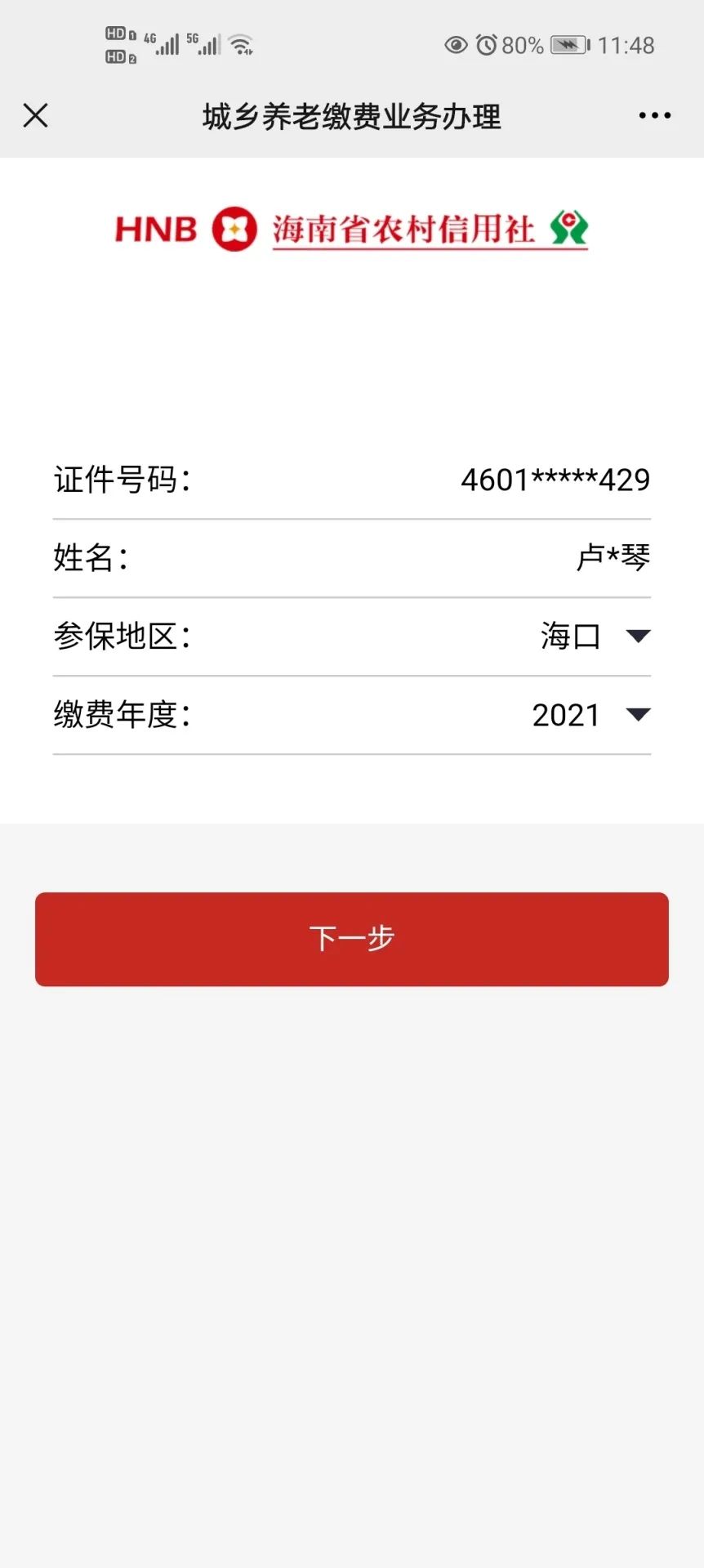Tap the red 下一步 button
The height and width of the screenshot is (1568, 704).
[x=352, y=939]
